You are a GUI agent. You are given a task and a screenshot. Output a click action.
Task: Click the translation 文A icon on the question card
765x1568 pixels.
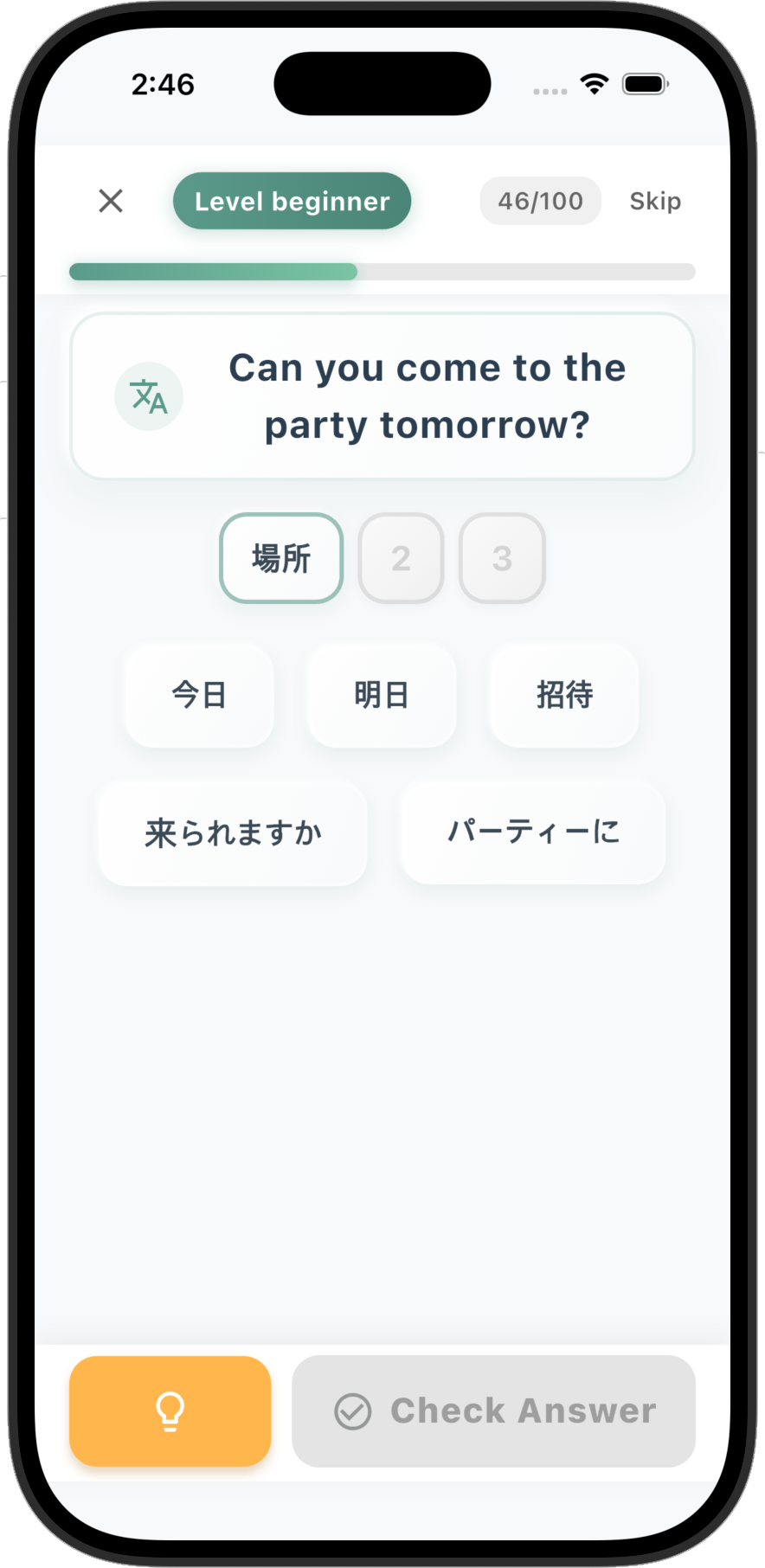tap(148, 396)
